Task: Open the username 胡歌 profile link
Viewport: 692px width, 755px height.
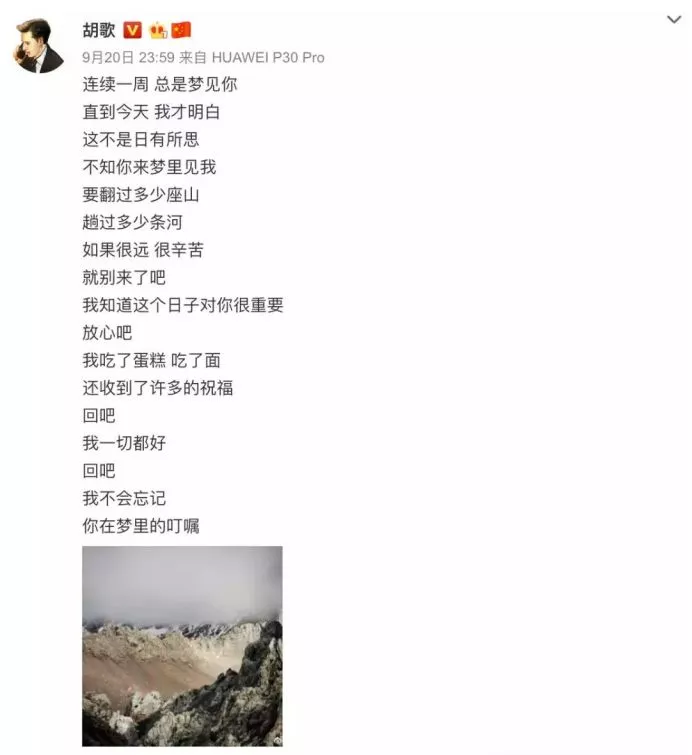Action: (x=98, y=30)
